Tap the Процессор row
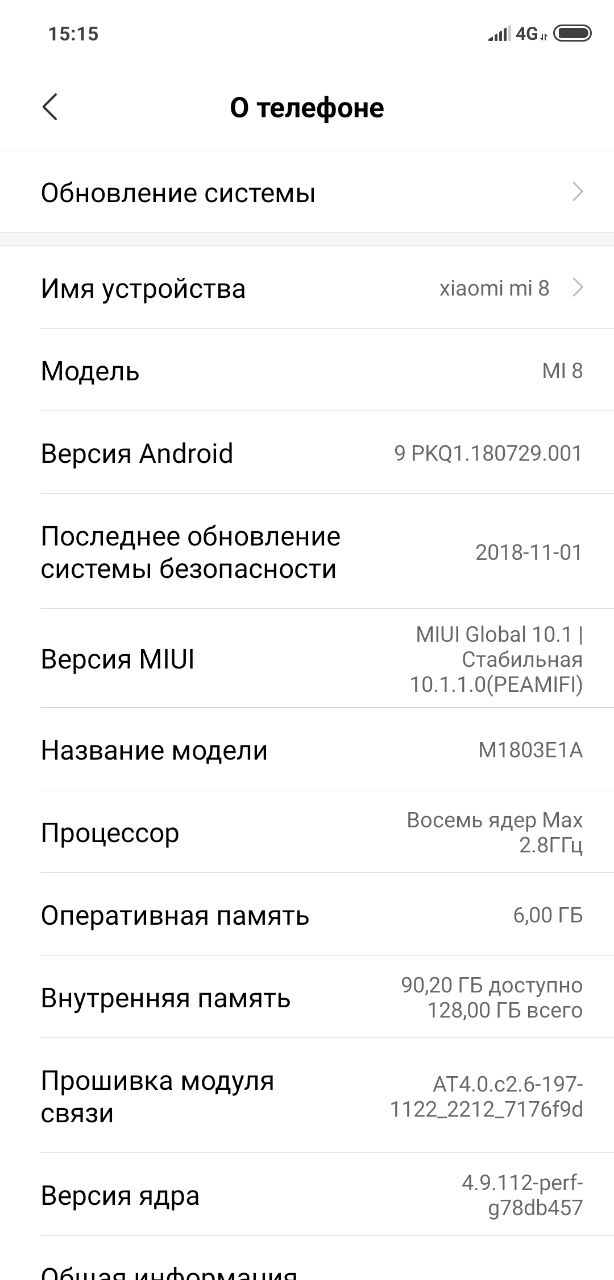614x1280 pixels. tap(307, 832)
